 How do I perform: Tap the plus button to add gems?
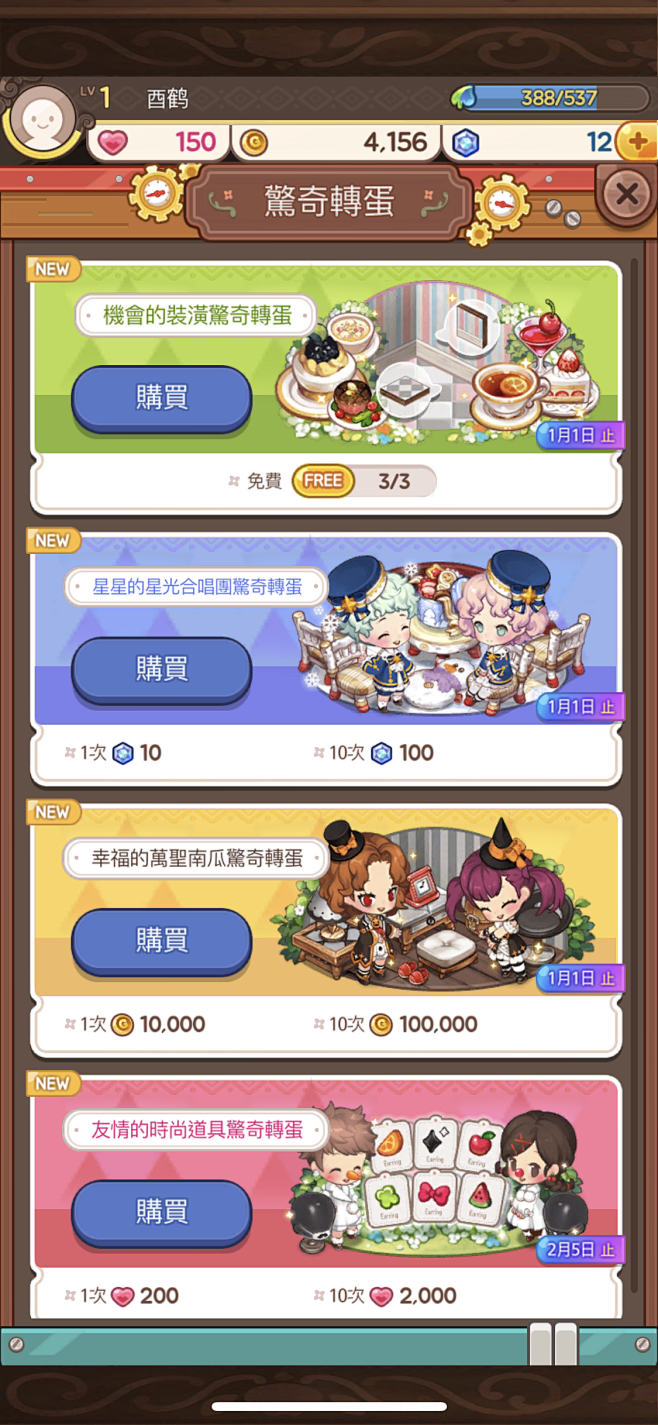pos(637,142)
